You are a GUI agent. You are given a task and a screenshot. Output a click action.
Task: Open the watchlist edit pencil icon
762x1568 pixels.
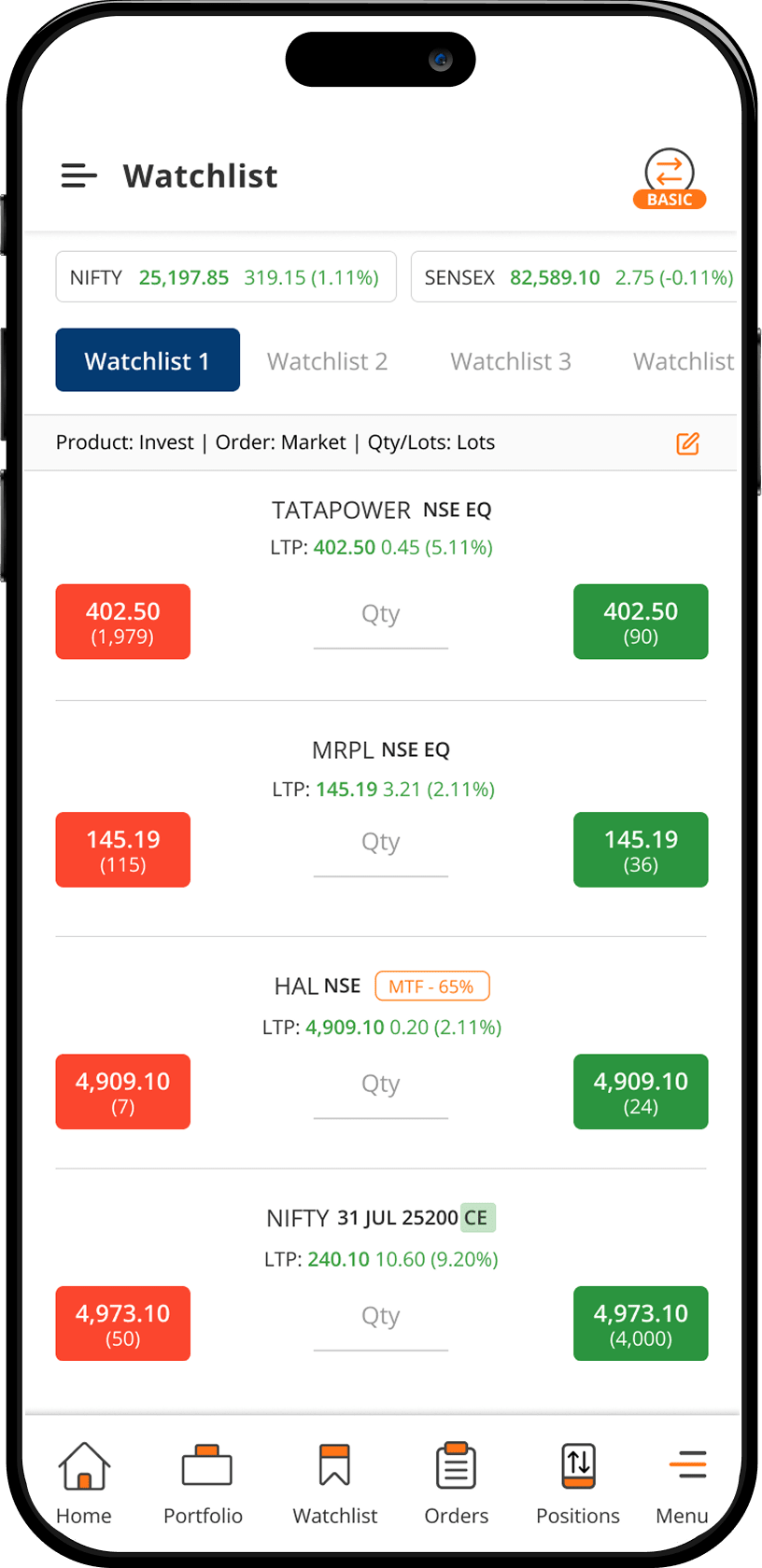tap(688, 444)
